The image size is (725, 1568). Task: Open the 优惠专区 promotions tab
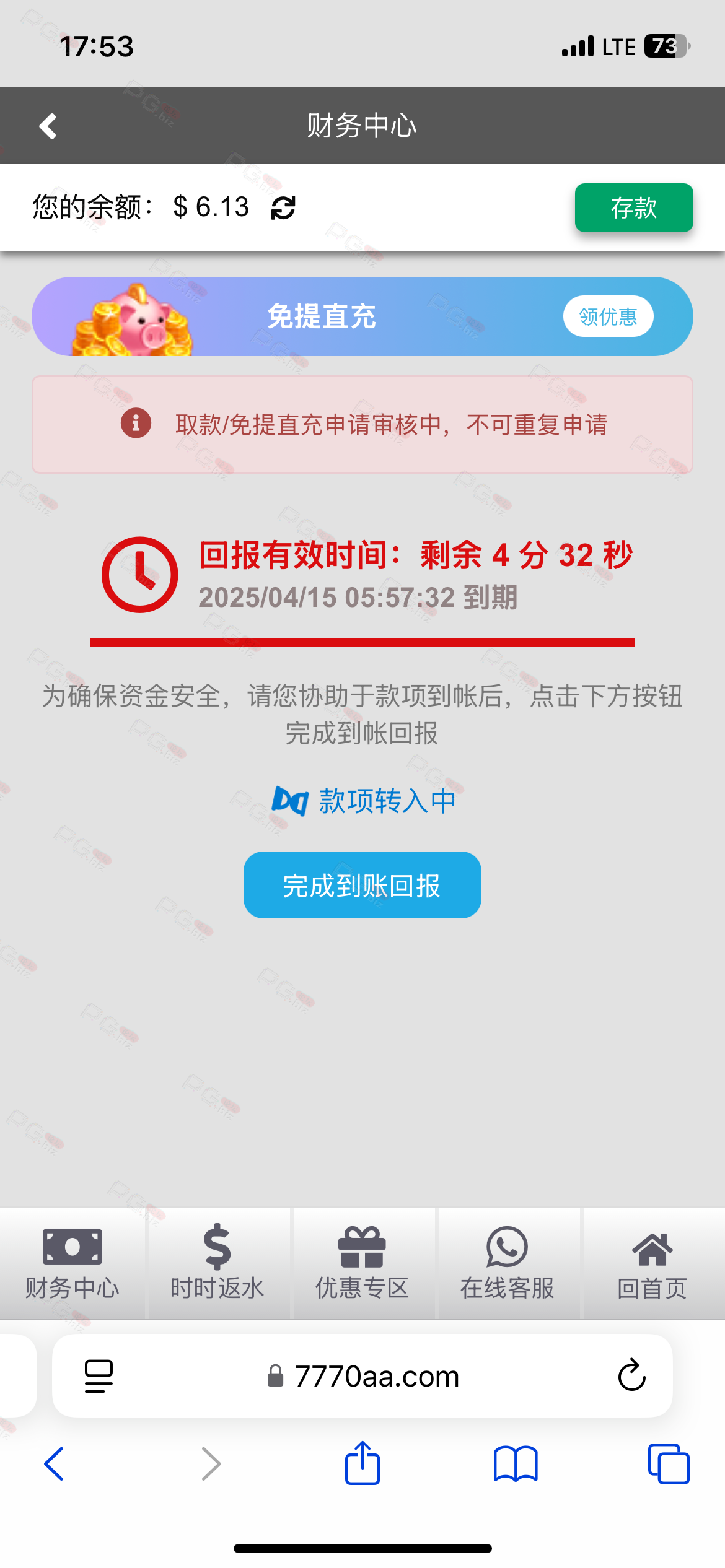[362, 1263]
